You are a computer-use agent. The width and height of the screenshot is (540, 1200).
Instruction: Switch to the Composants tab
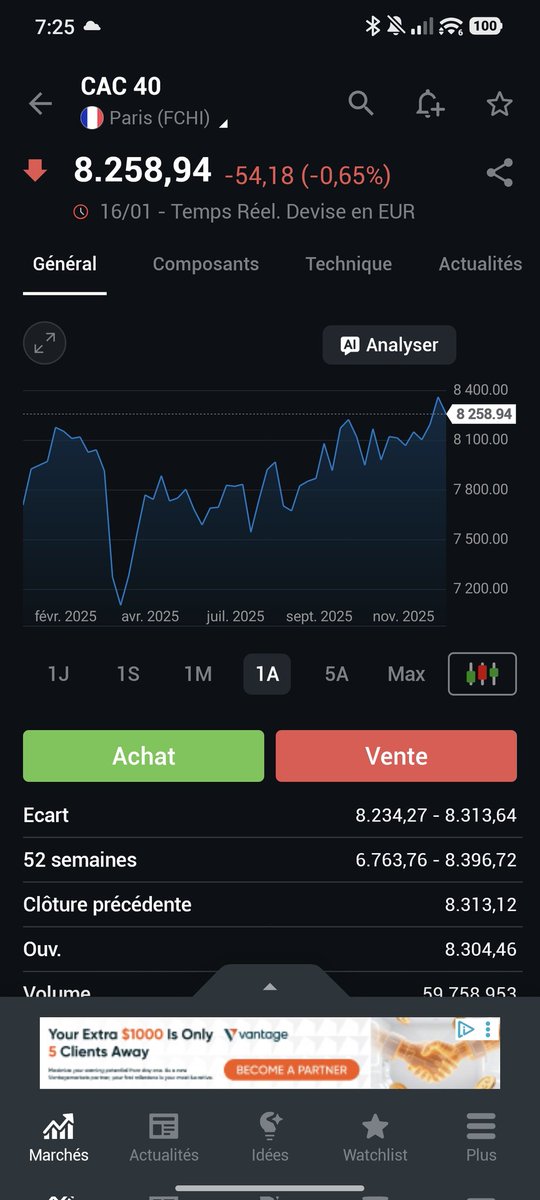206,264
